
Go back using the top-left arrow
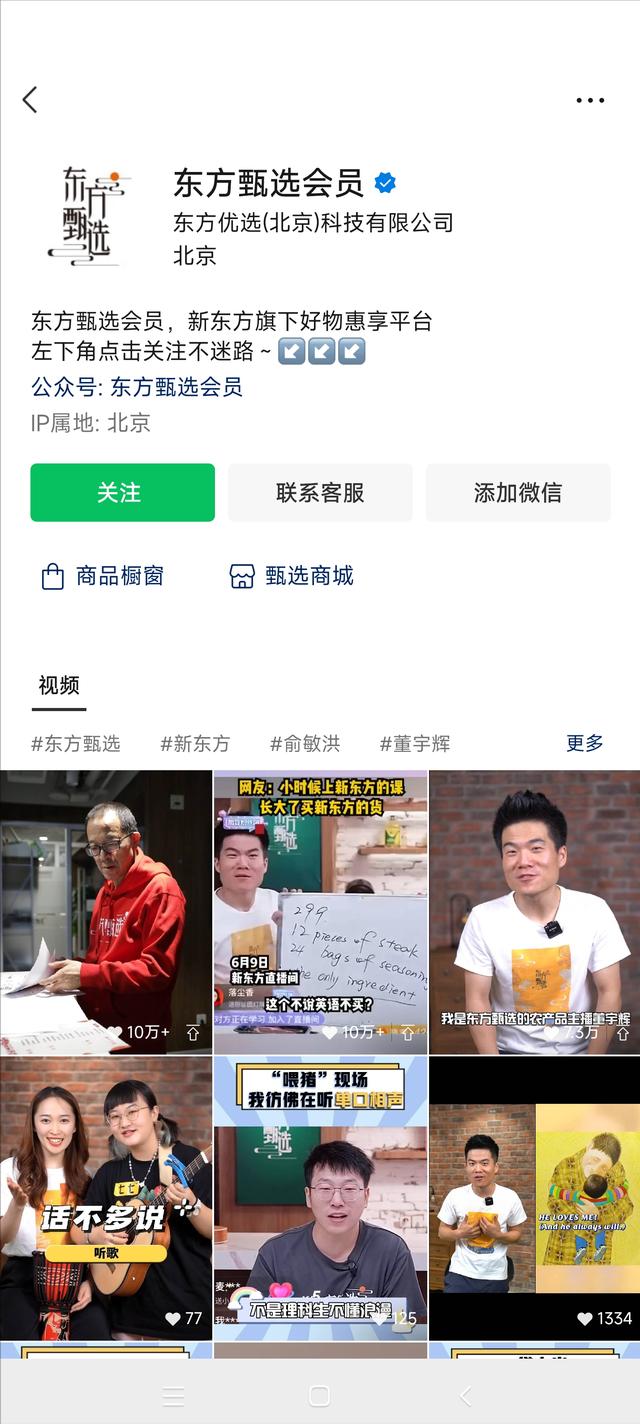click(x=30, y=99)
